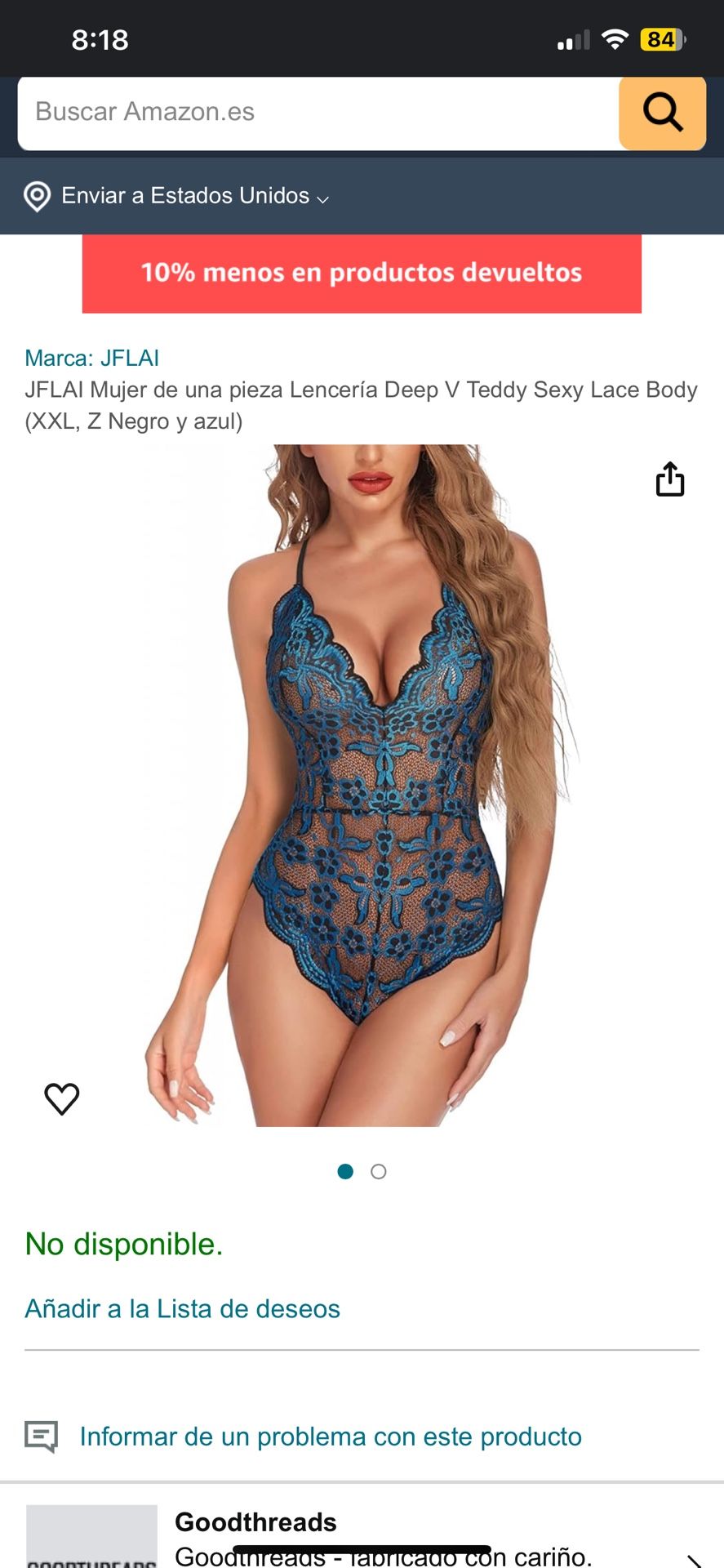The width and height of the screenshot is (724, 1568).
Task: Open the share sheet via the share icon
Action: 670,480
